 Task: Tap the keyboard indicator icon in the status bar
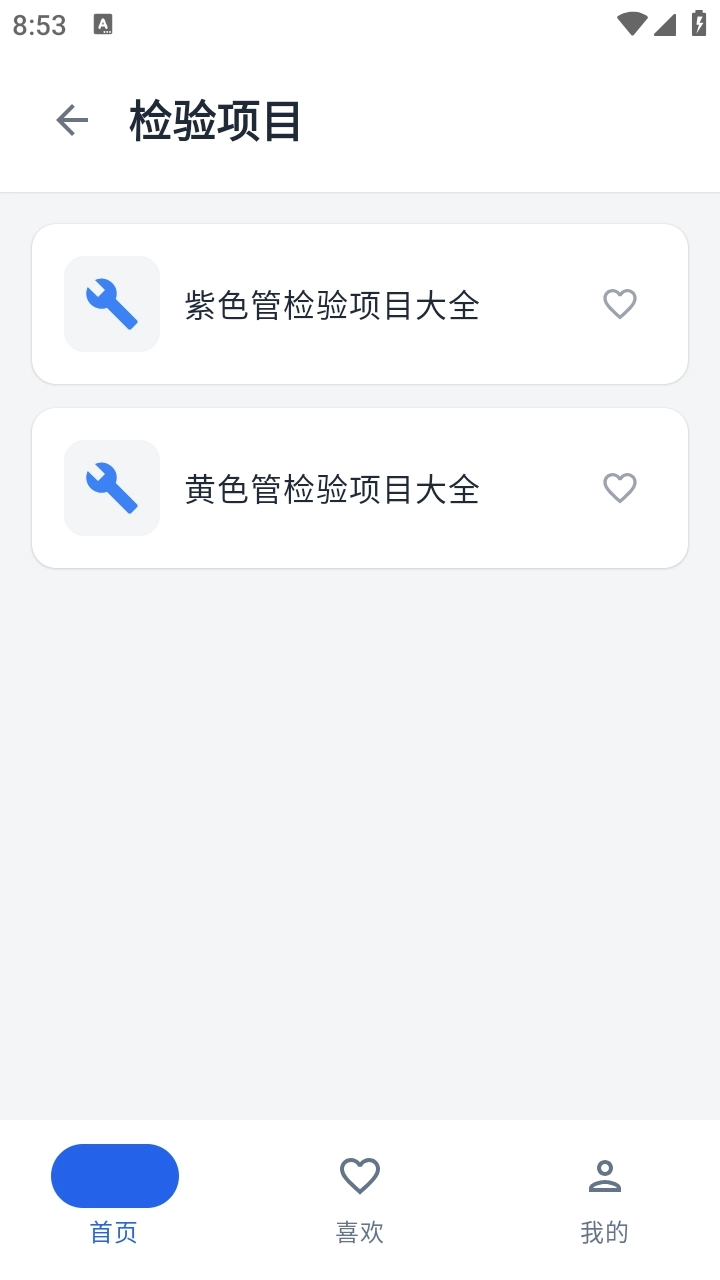coord(103,24)
